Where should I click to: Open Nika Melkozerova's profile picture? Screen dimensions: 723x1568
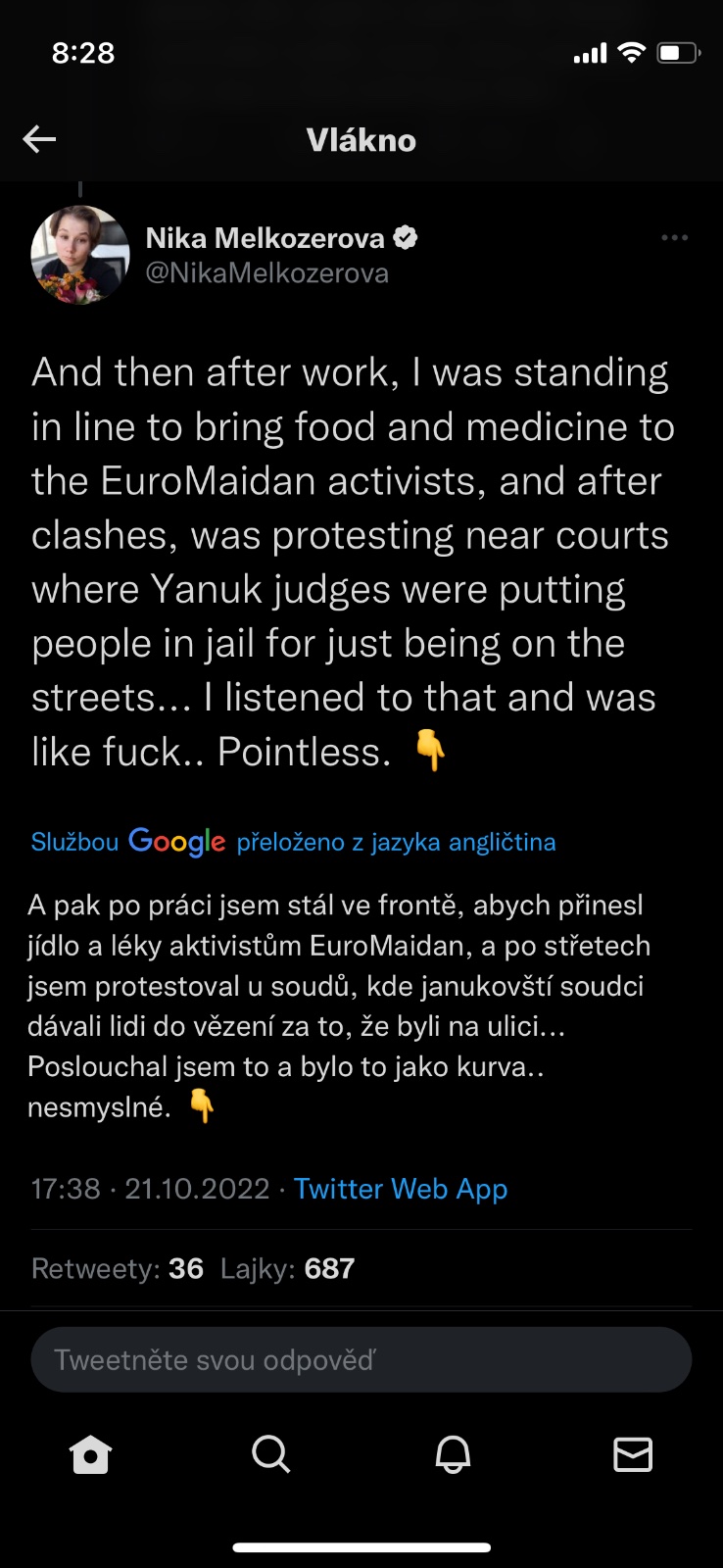[80, 255]
